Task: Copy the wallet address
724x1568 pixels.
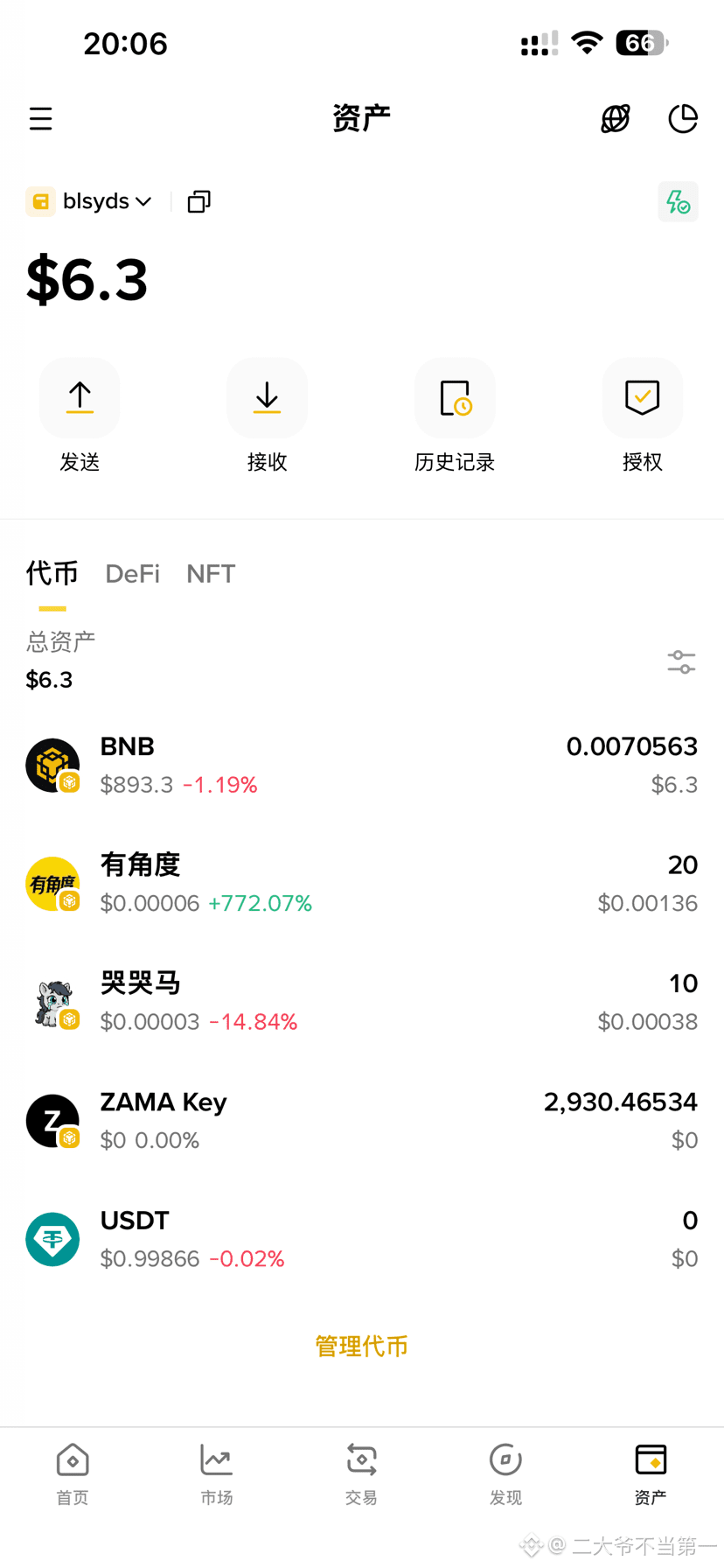Action: click(x=199, y=201)
